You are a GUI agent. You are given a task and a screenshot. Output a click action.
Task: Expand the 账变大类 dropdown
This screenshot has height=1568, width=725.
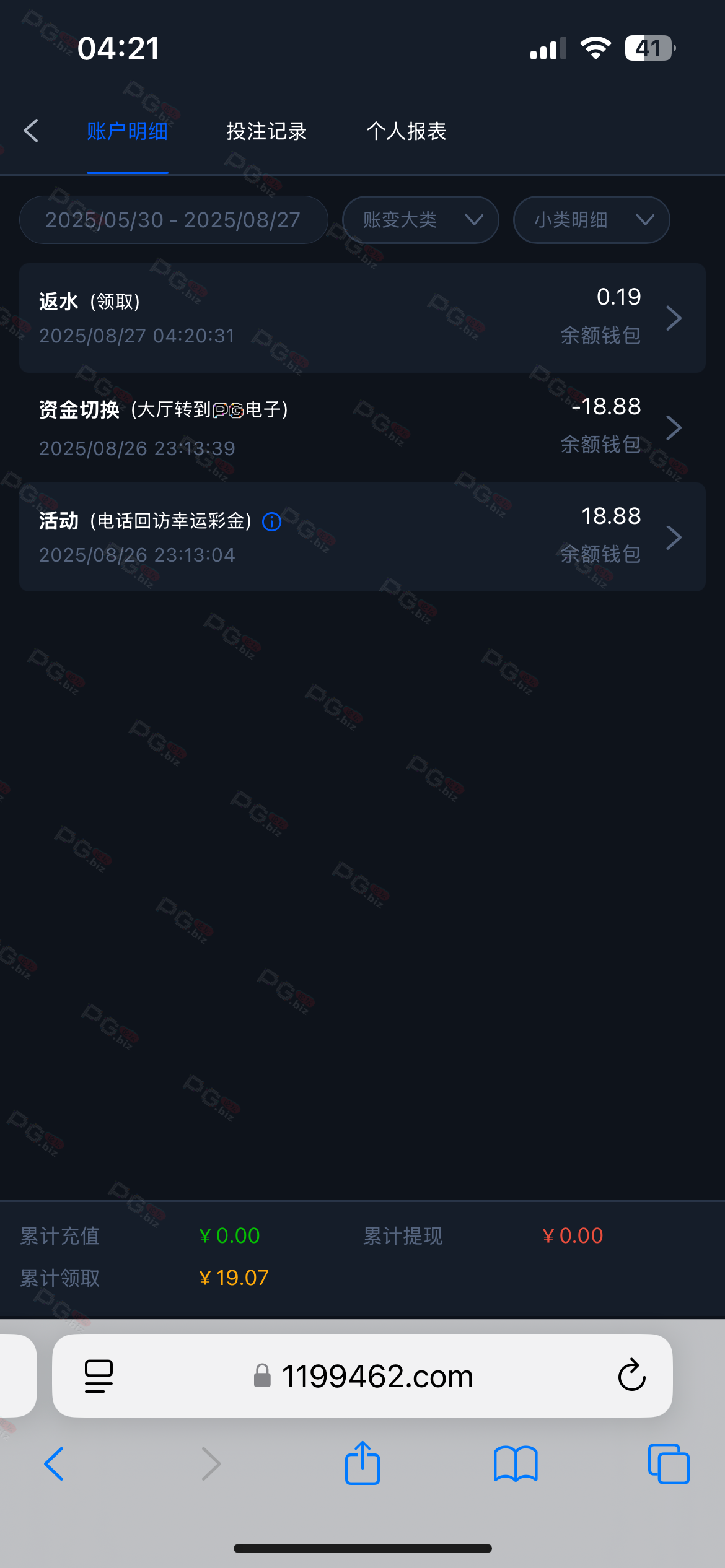point(420,220)
